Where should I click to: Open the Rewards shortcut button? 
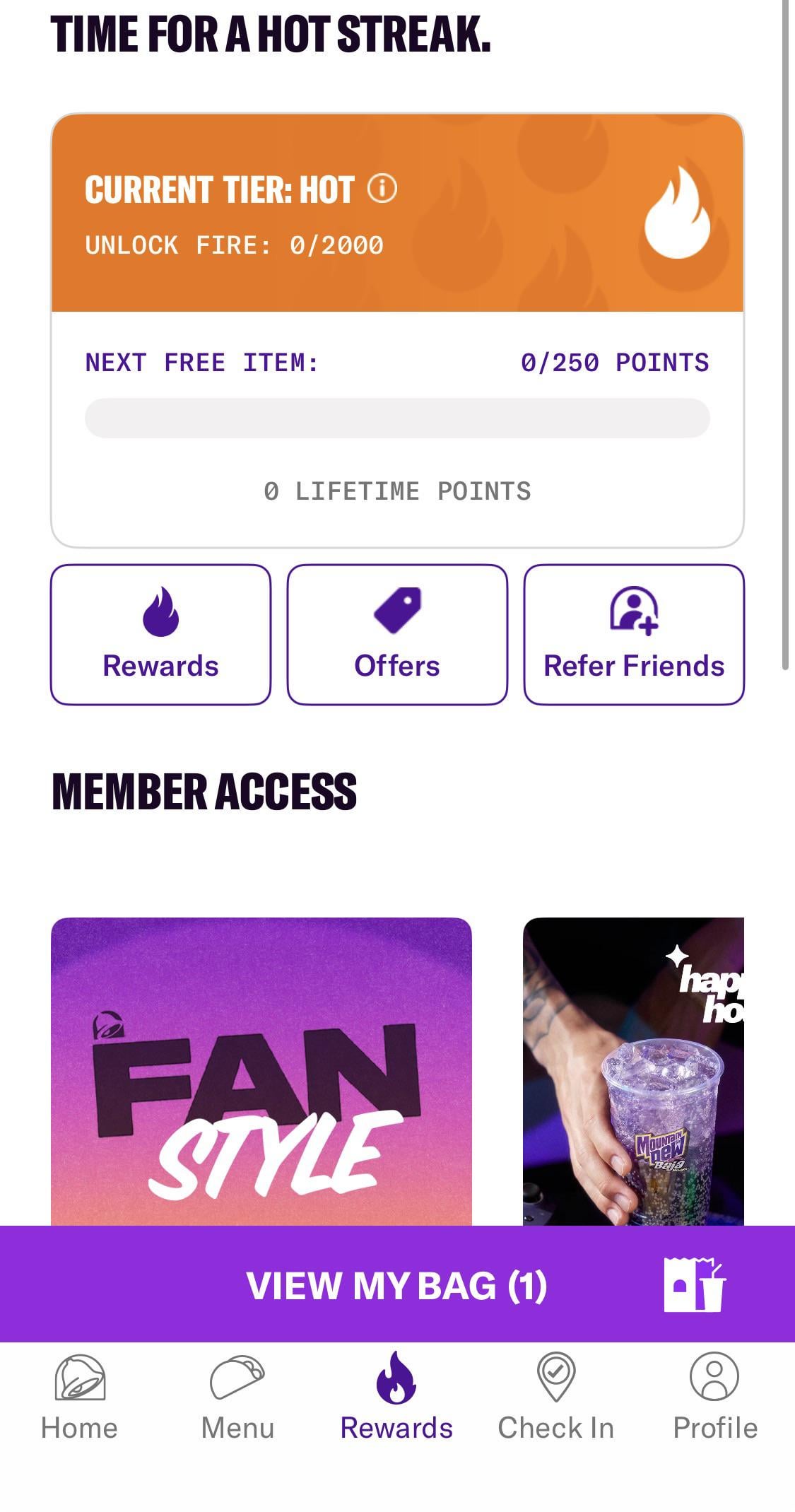[160, 634]
